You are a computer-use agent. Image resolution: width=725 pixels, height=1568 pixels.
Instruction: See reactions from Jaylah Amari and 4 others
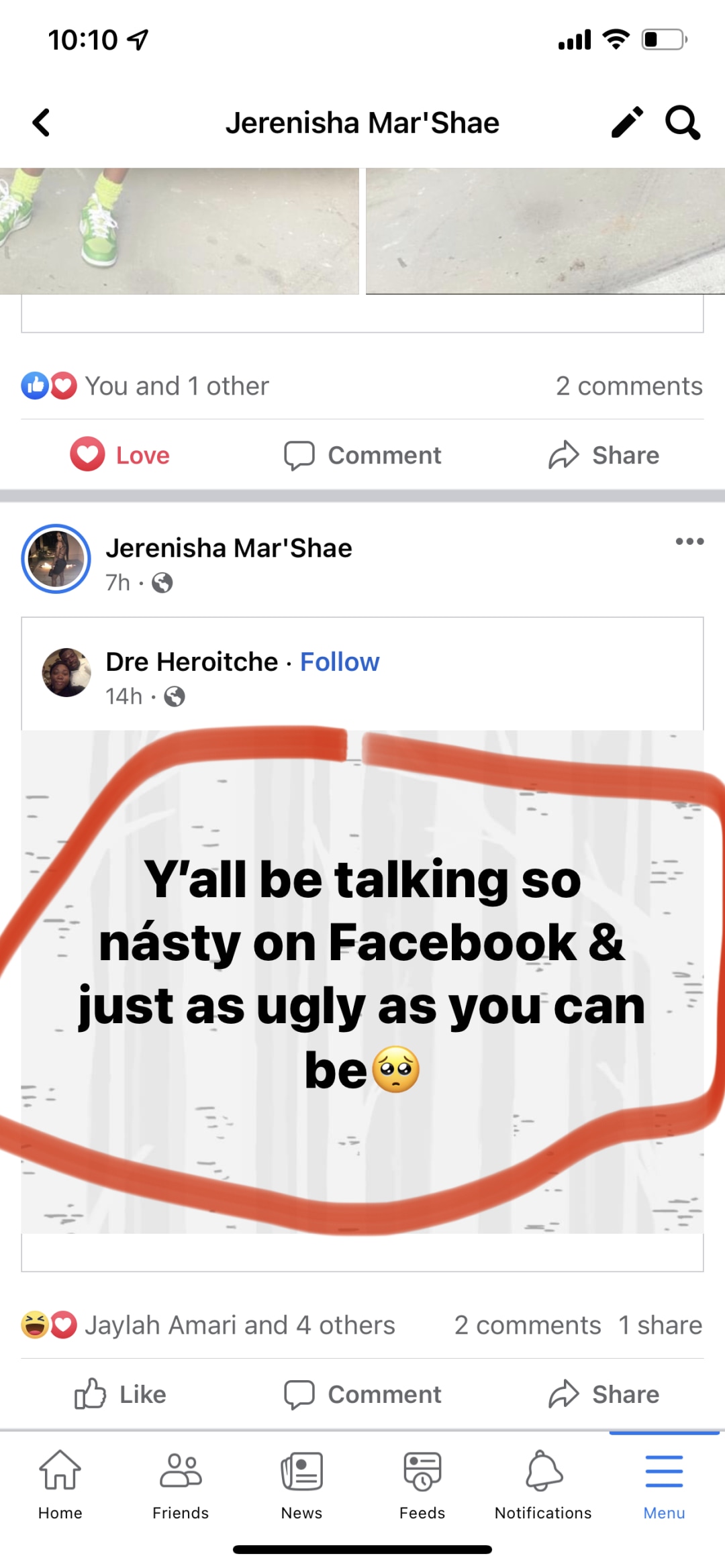pyautogui.click(x=208, y=1325)
